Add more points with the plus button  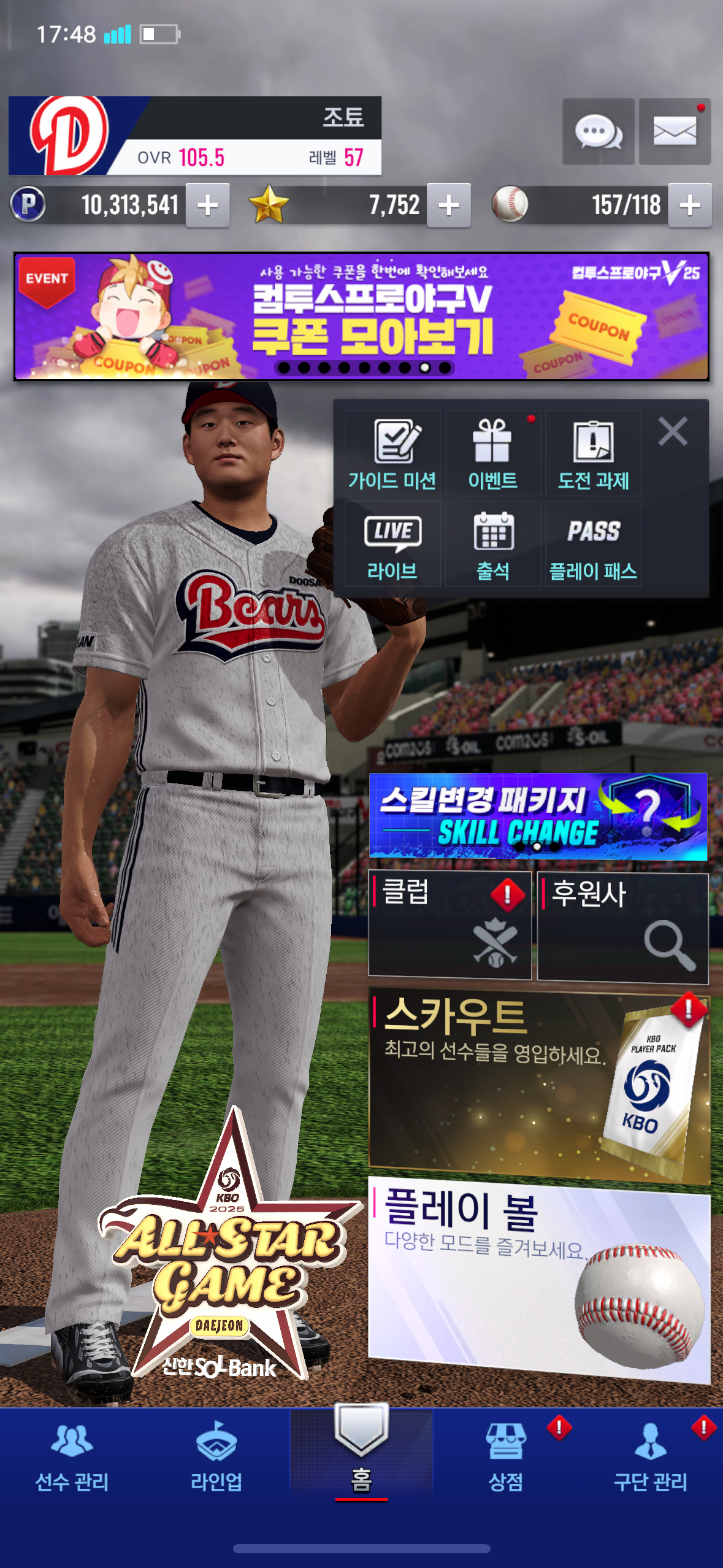click(x=208, y=206)
